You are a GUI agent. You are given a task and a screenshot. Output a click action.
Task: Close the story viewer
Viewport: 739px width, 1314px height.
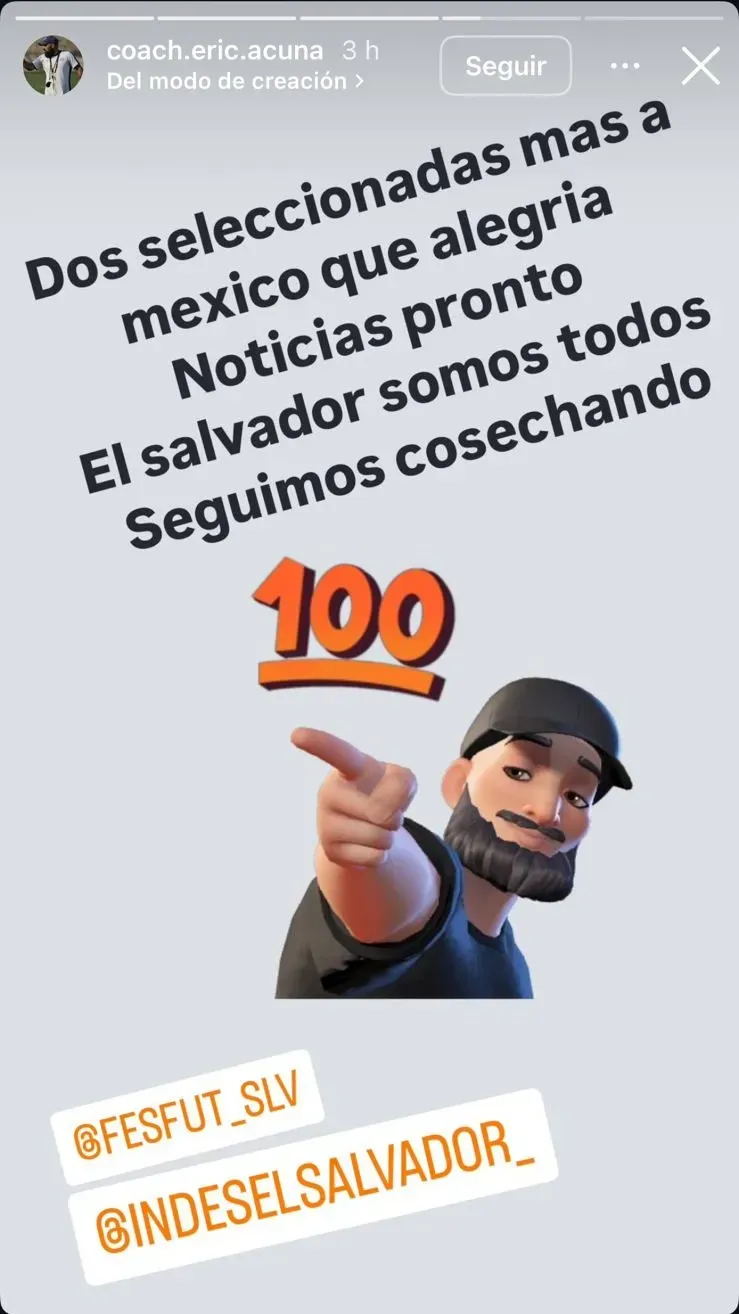point(700,66)
